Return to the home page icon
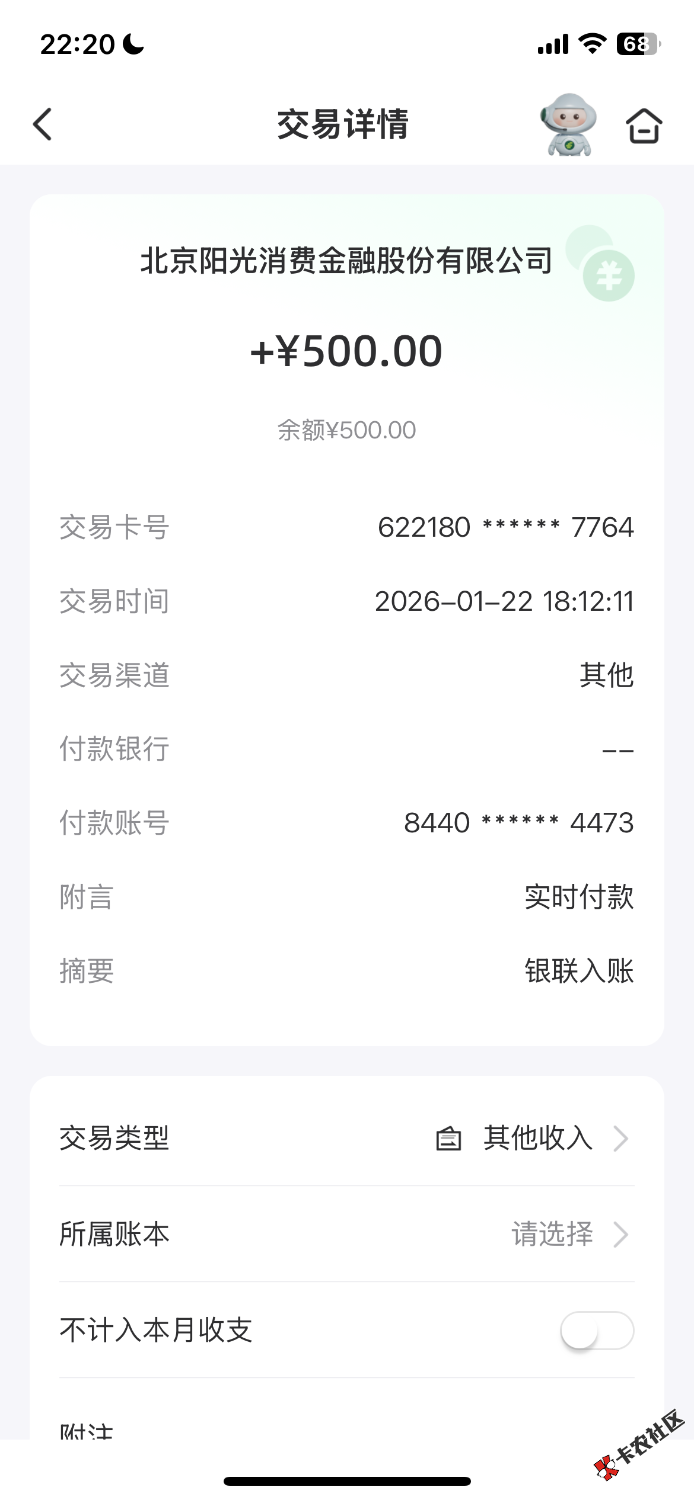The image size is (694, 1500). [x=644, y=126]
